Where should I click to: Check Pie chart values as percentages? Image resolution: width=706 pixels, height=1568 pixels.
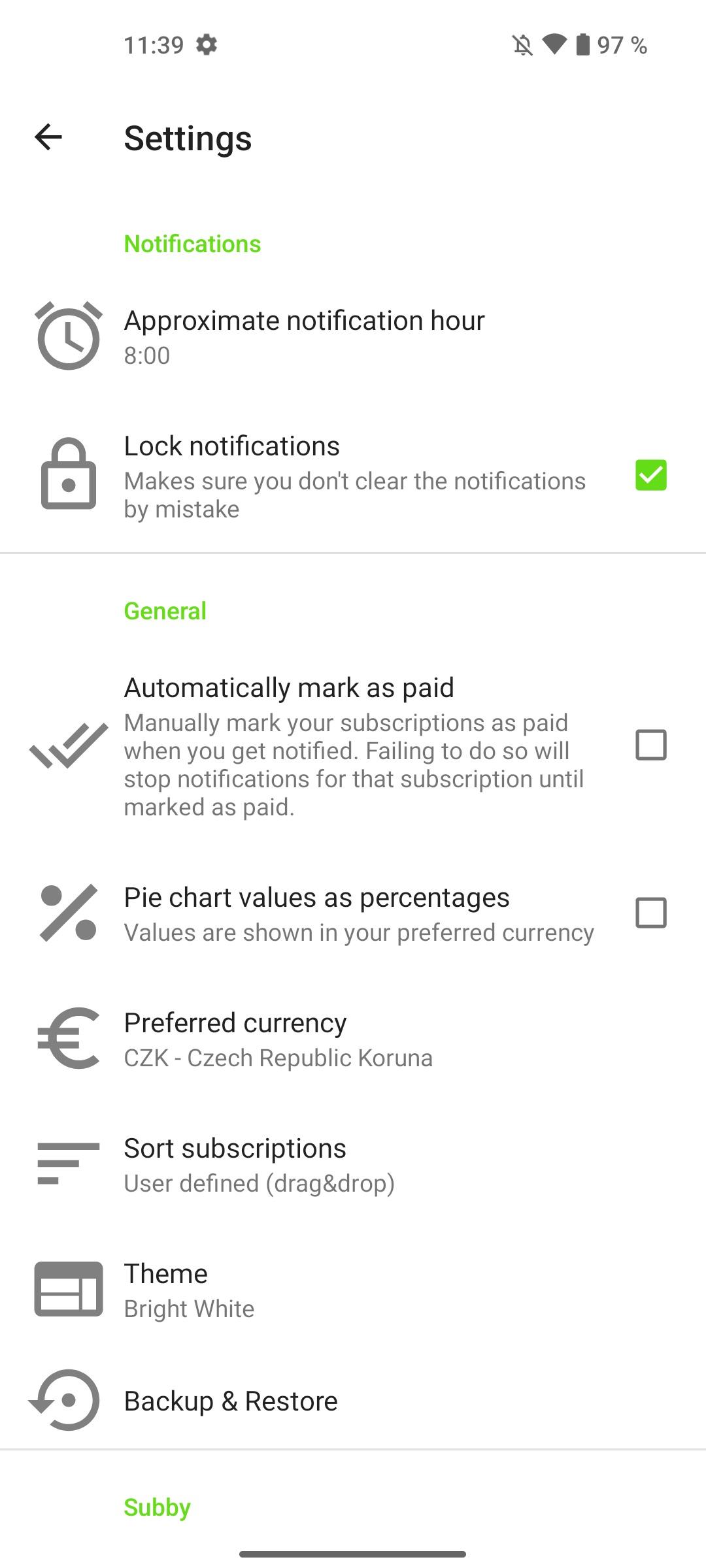[650, 913]
